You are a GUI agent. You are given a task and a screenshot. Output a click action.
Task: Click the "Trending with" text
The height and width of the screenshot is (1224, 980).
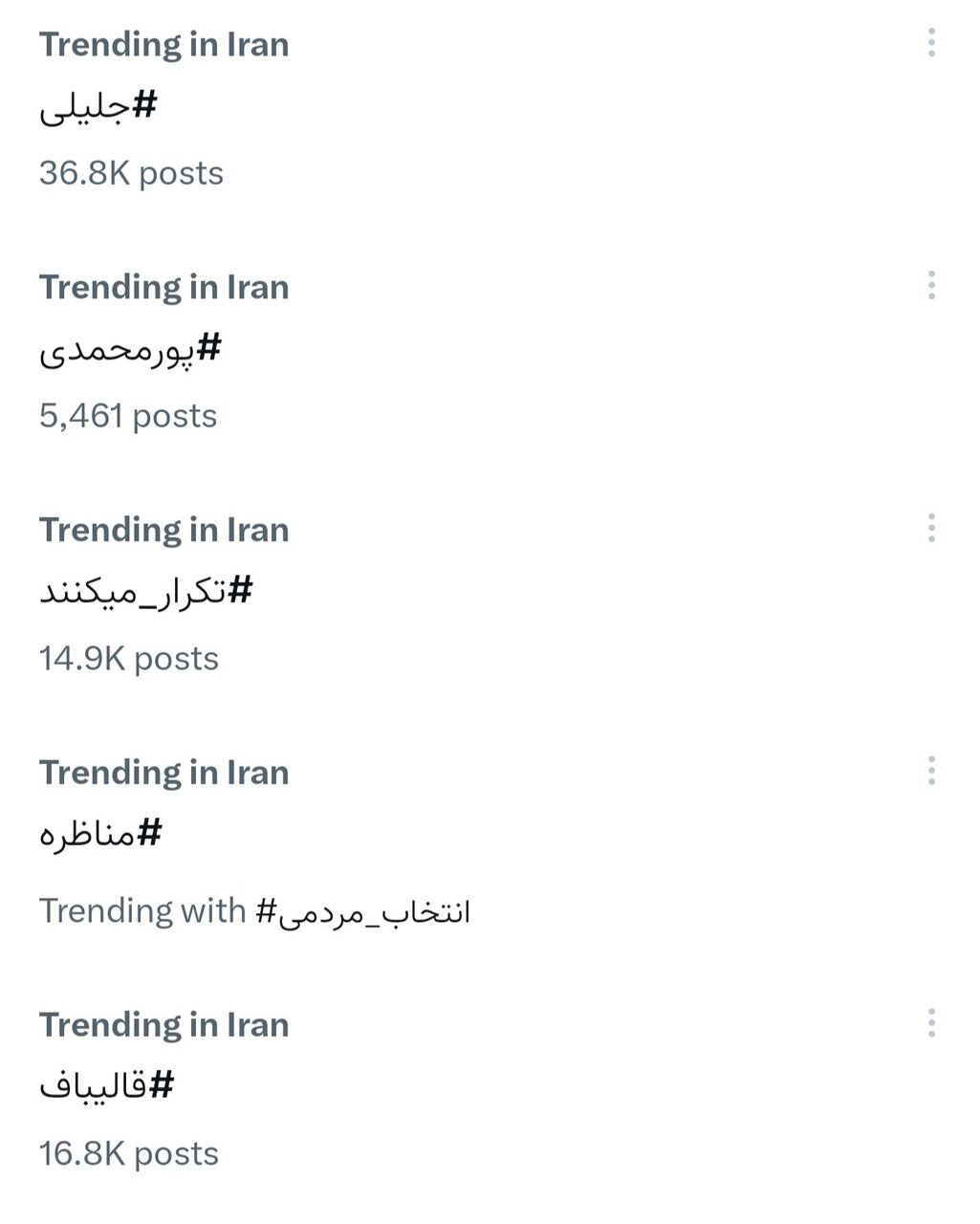pos(143,910)
